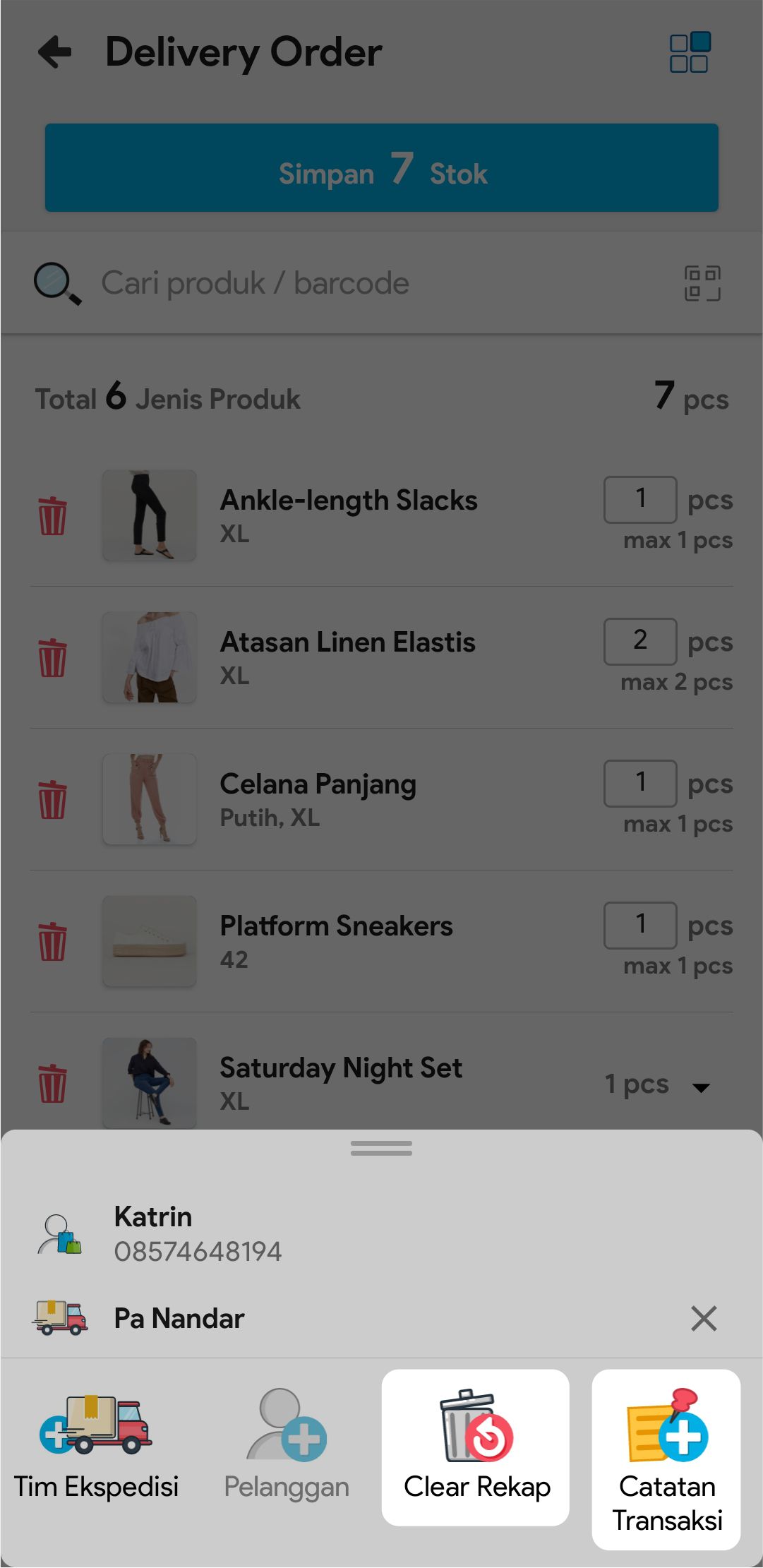Screen dimensions: 763x1568
Task: Go back from Delivery Order
Action: pos(55,52)
